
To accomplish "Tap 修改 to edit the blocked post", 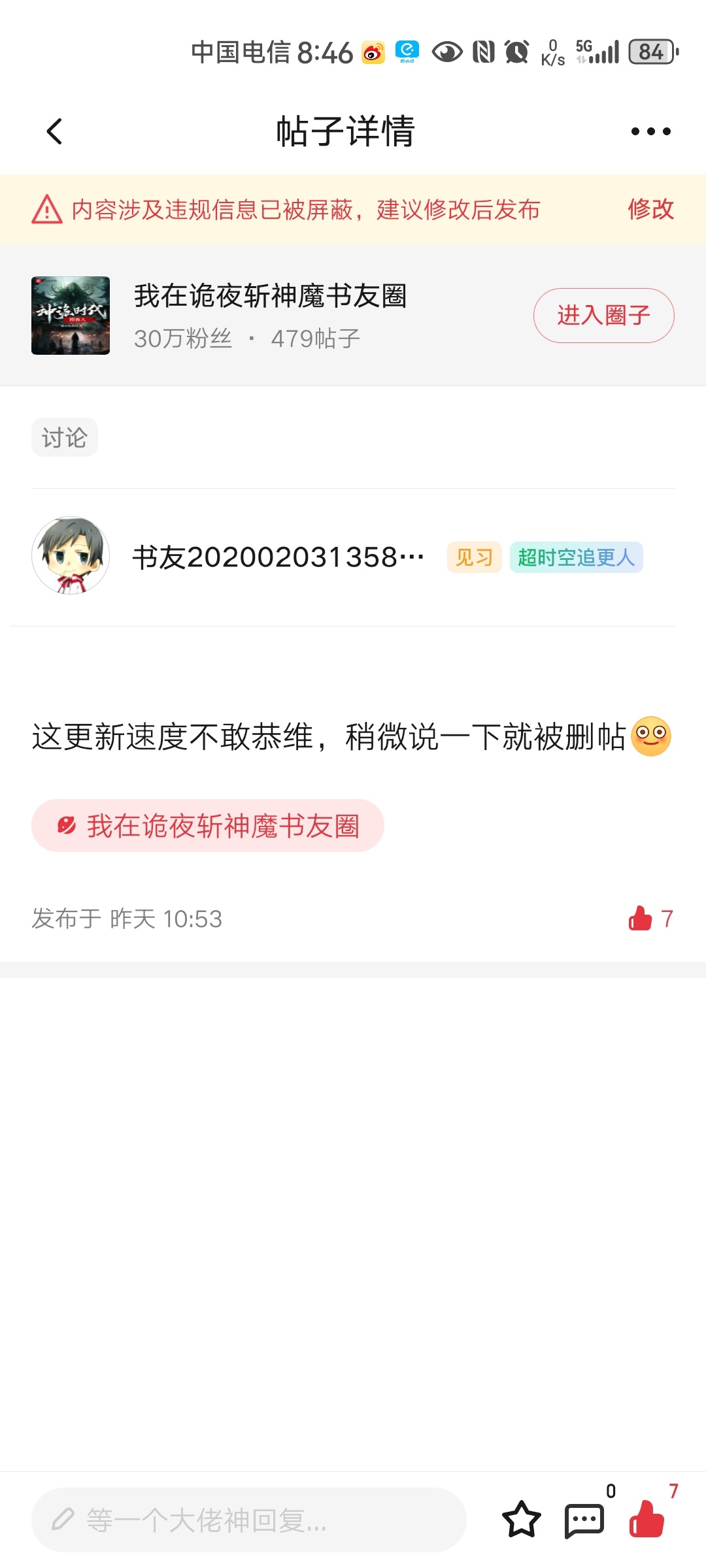I will [650, 210].
